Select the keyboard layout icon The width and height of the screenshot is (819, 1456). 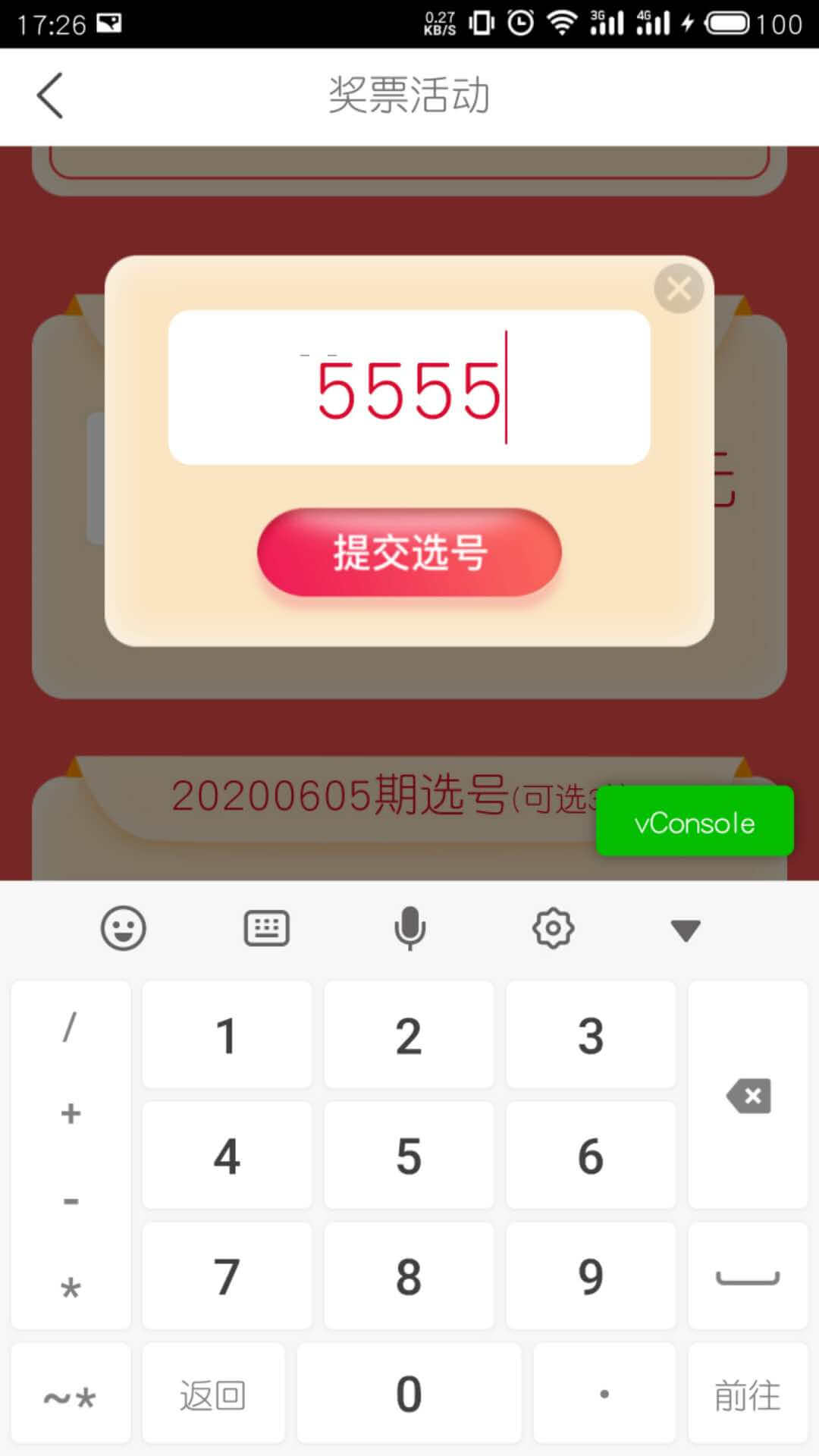pyautogui.click(x=265, y=927)
